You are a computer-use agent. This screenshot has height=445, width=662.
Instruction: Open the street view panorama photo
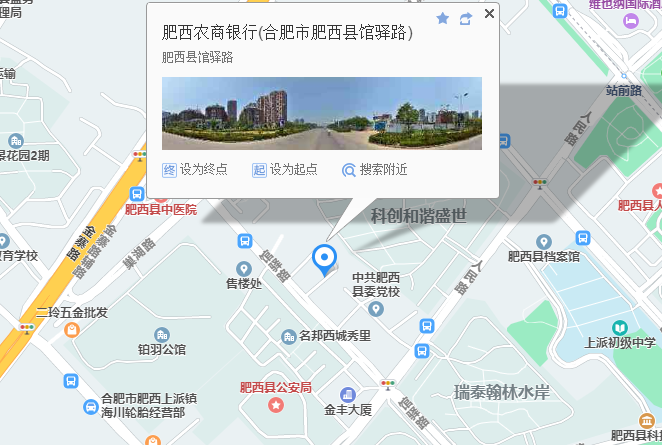(x=322, y=113)
